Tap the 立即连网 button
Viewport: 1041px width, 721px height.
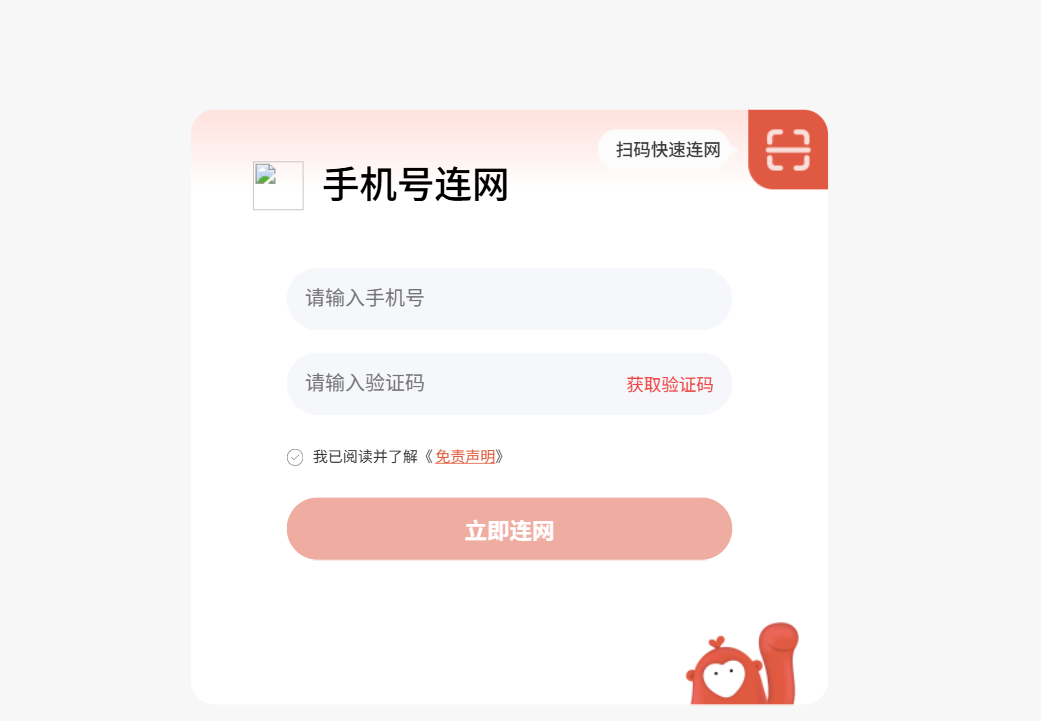point(509,529)
